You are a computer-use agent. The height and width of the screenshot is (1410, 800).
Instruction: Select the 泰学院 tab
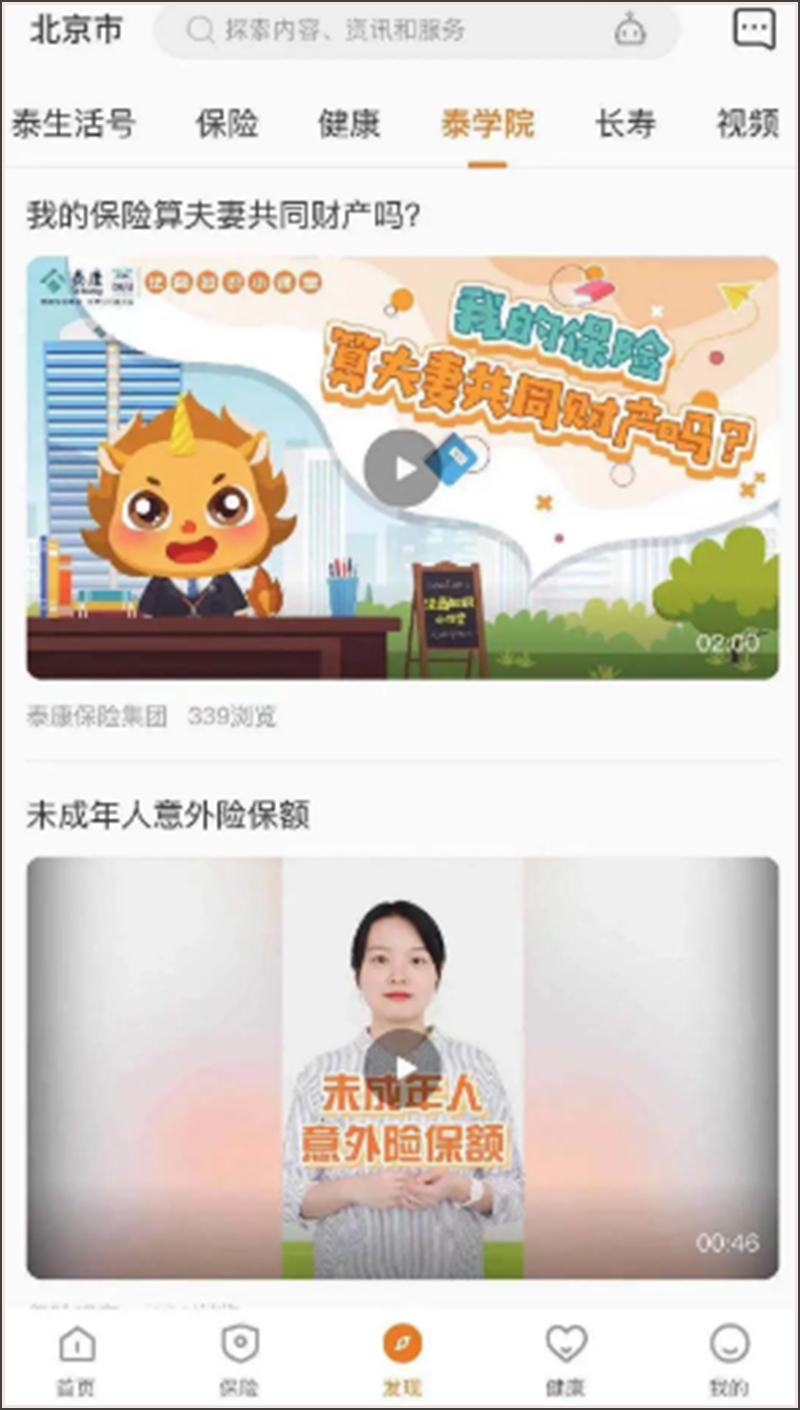487,124
